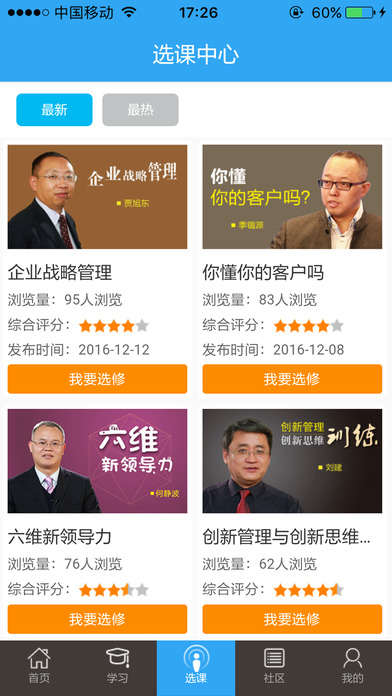Select the 最新 filter

click(x=54, y=110)
